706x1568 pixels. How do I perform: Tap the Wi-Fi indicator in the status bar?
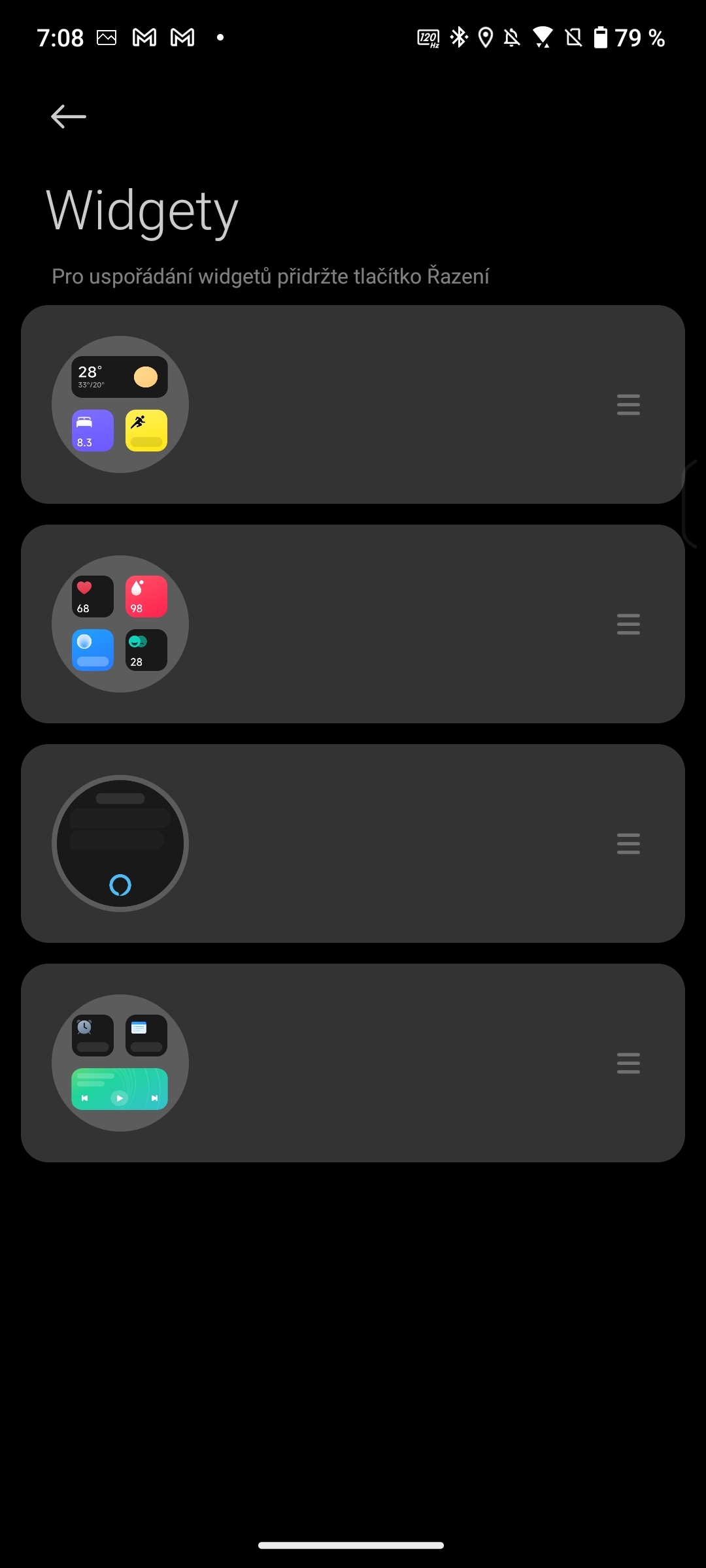tap(544, 38)
